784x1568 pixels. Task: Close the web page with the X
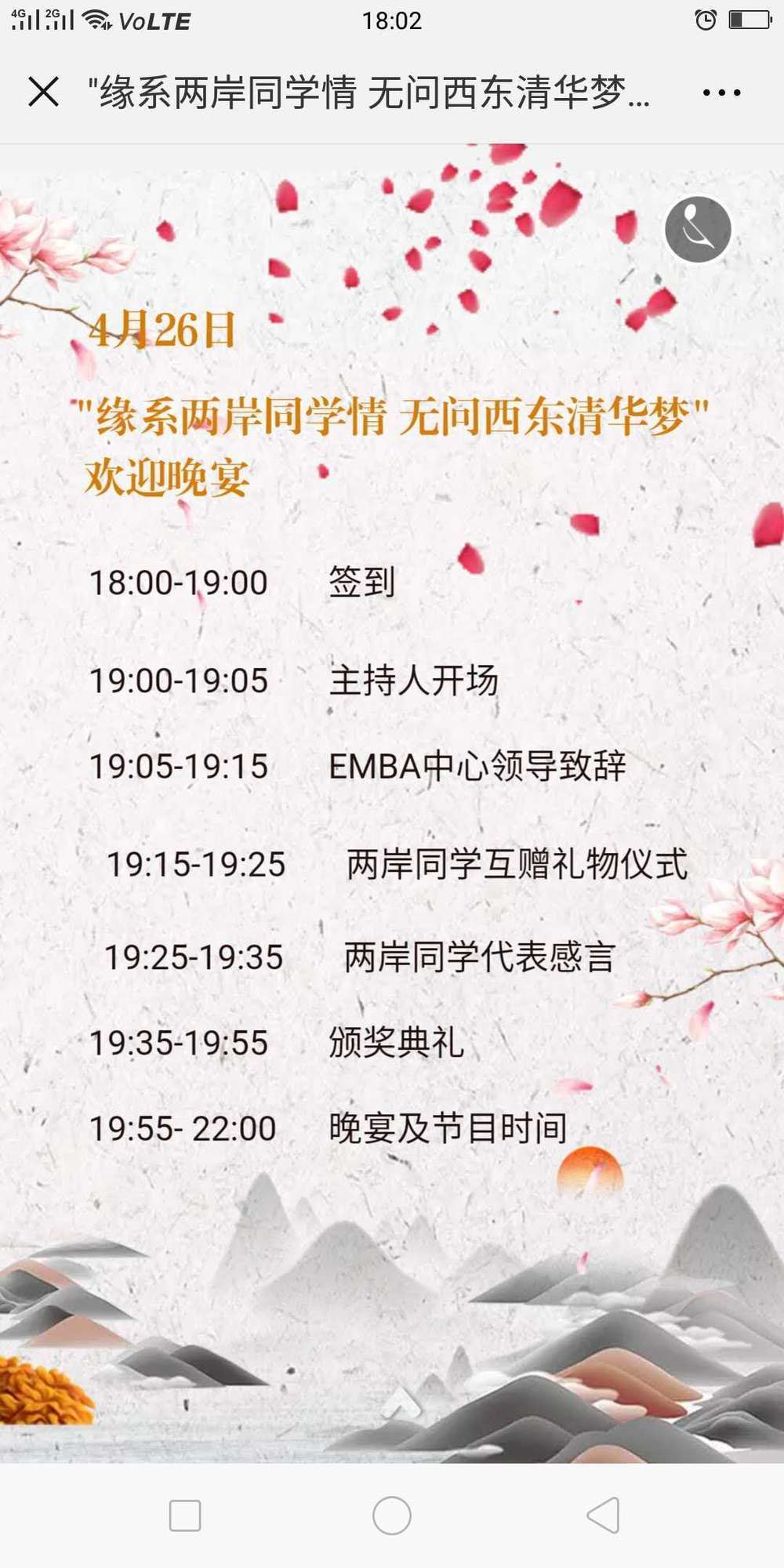click(x=43, y=92)
